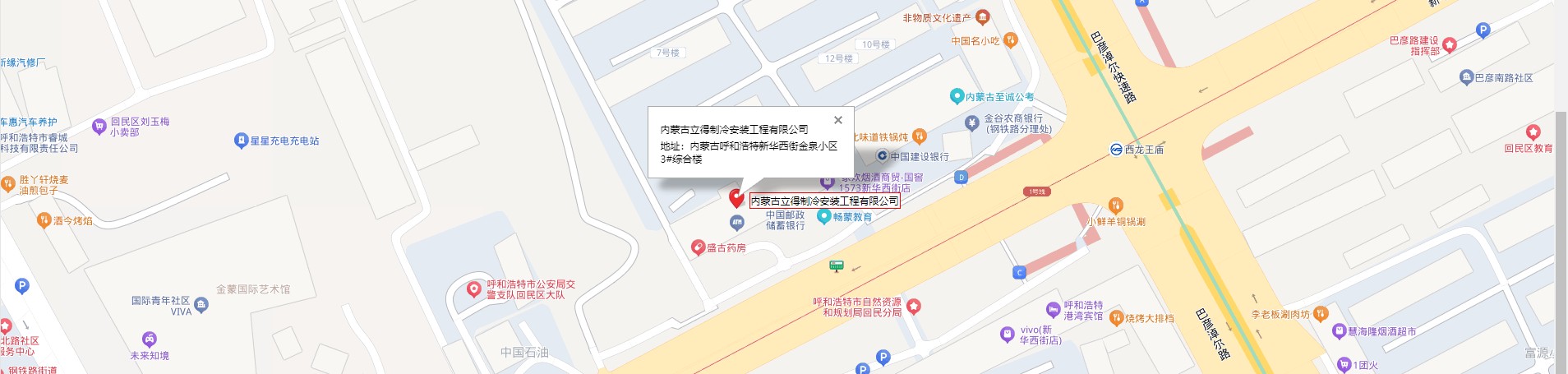The image size is (1568, 374).
Task: Select the 内蒙古立得制冷安装工程有限公司 marker label
Action: click(x=824, y=201)
